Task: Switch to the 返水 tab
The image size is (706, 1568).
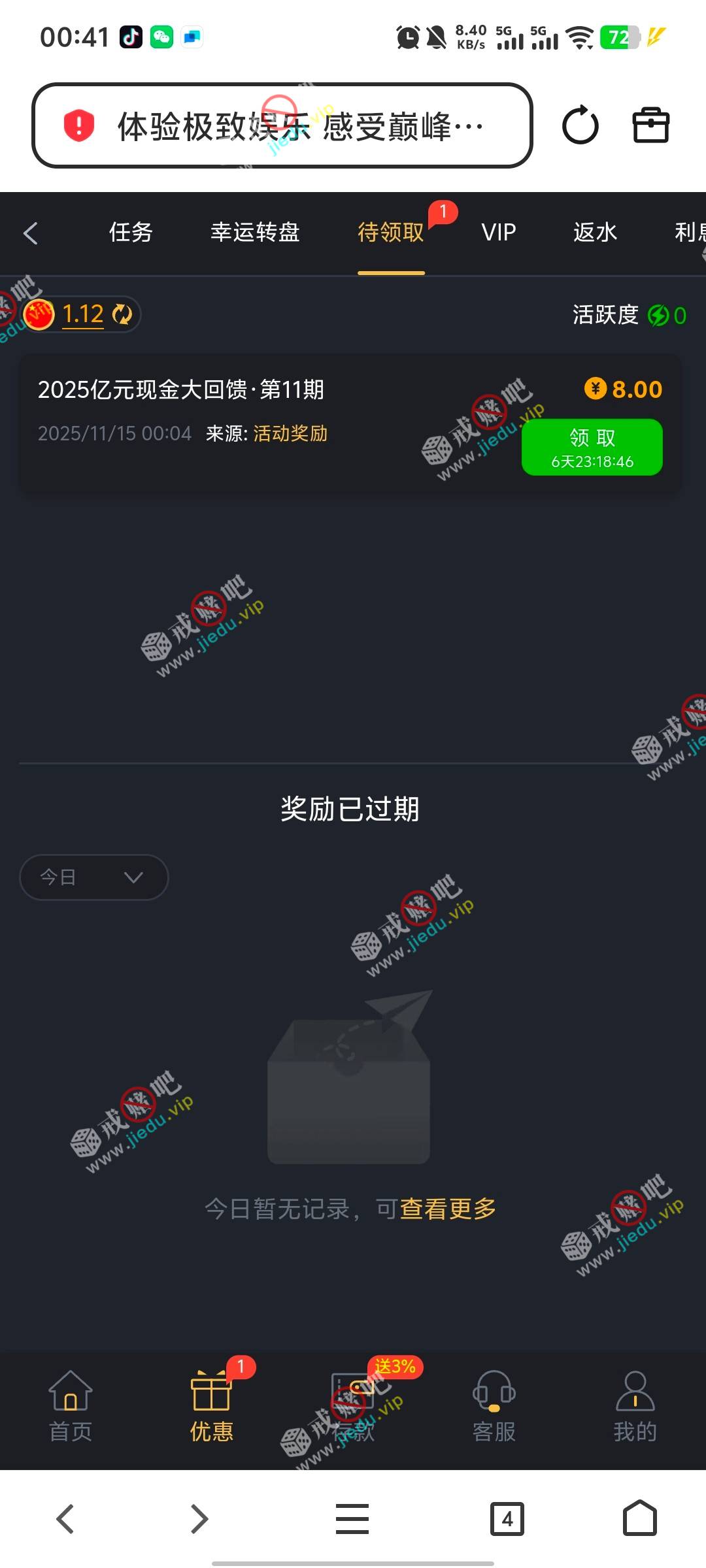Action: pos(595,233)
